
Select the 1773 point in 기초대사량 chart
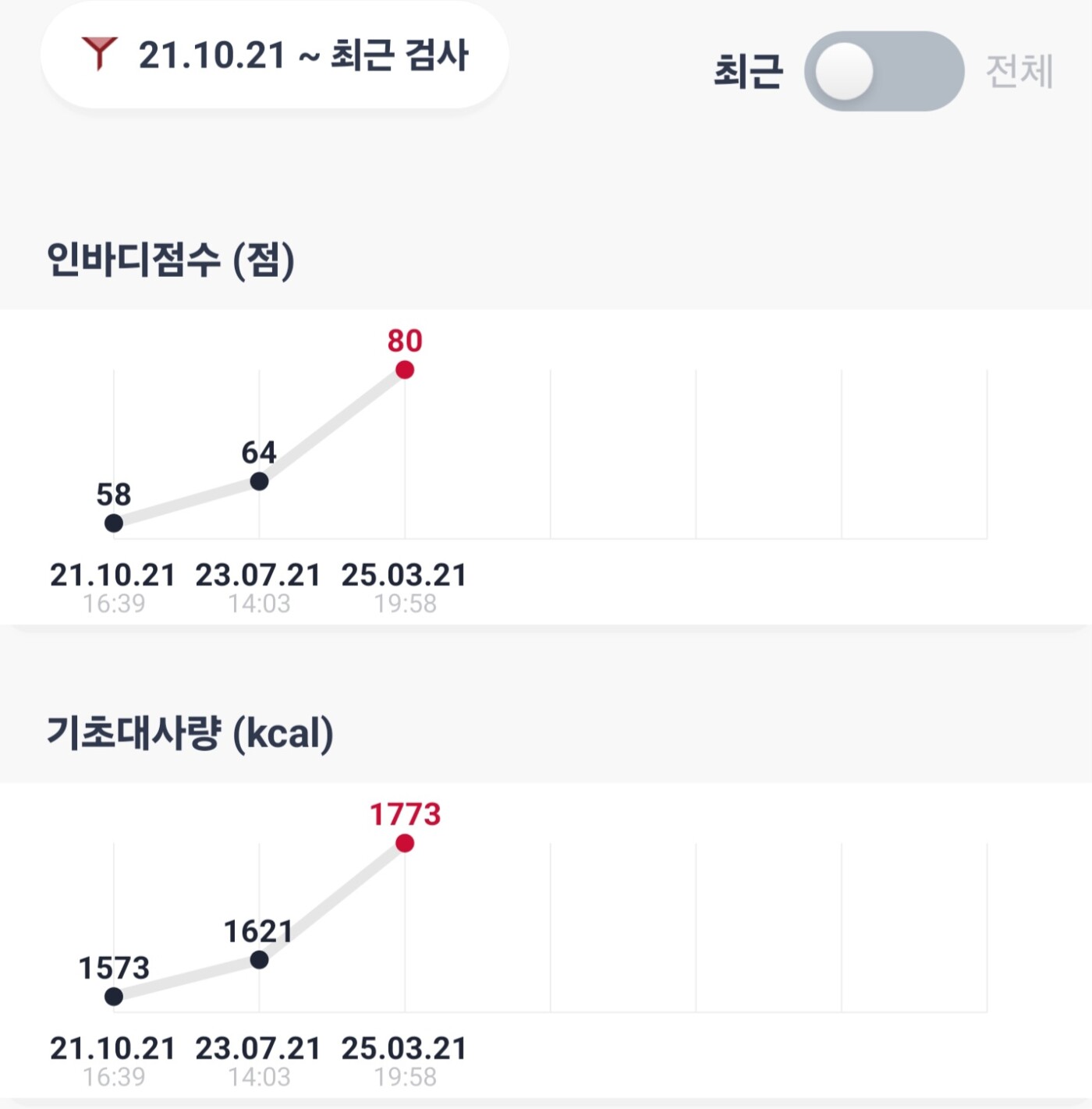point(404,843)
